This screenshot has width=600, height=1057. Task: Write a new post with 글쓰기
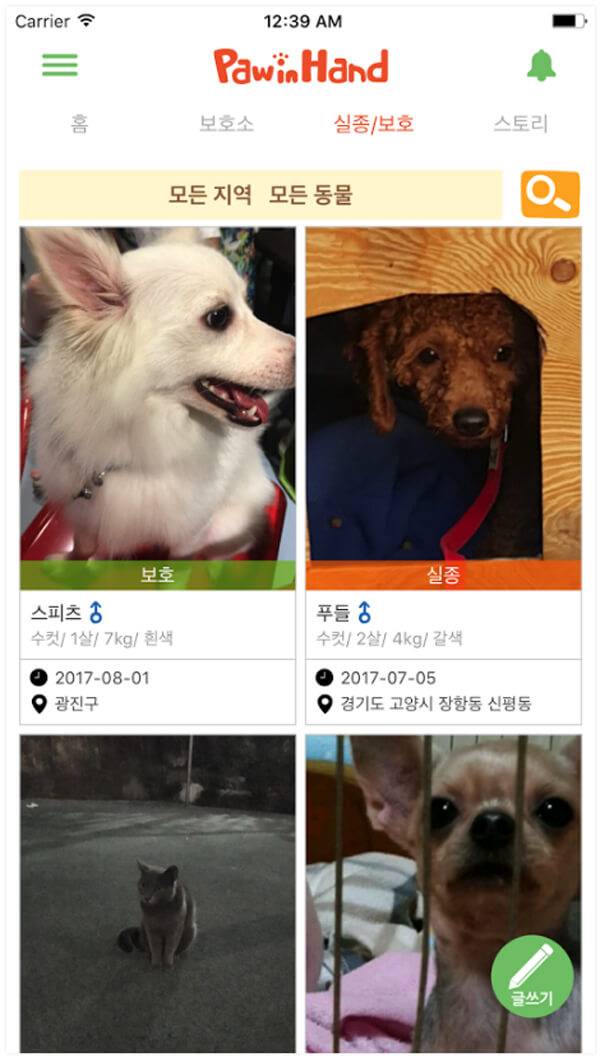point(532,975)
